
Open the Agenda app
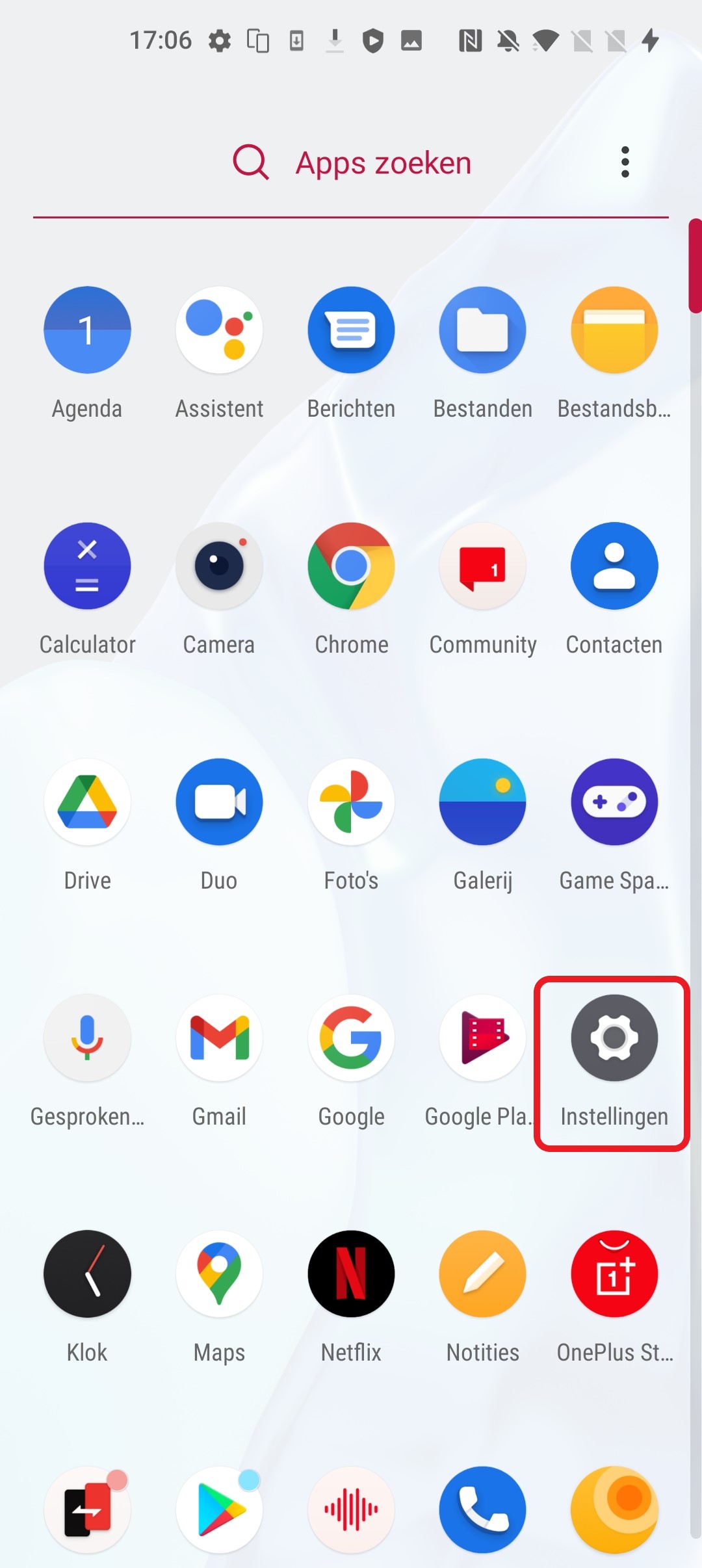pyautogui.click(x=87, y=330)
